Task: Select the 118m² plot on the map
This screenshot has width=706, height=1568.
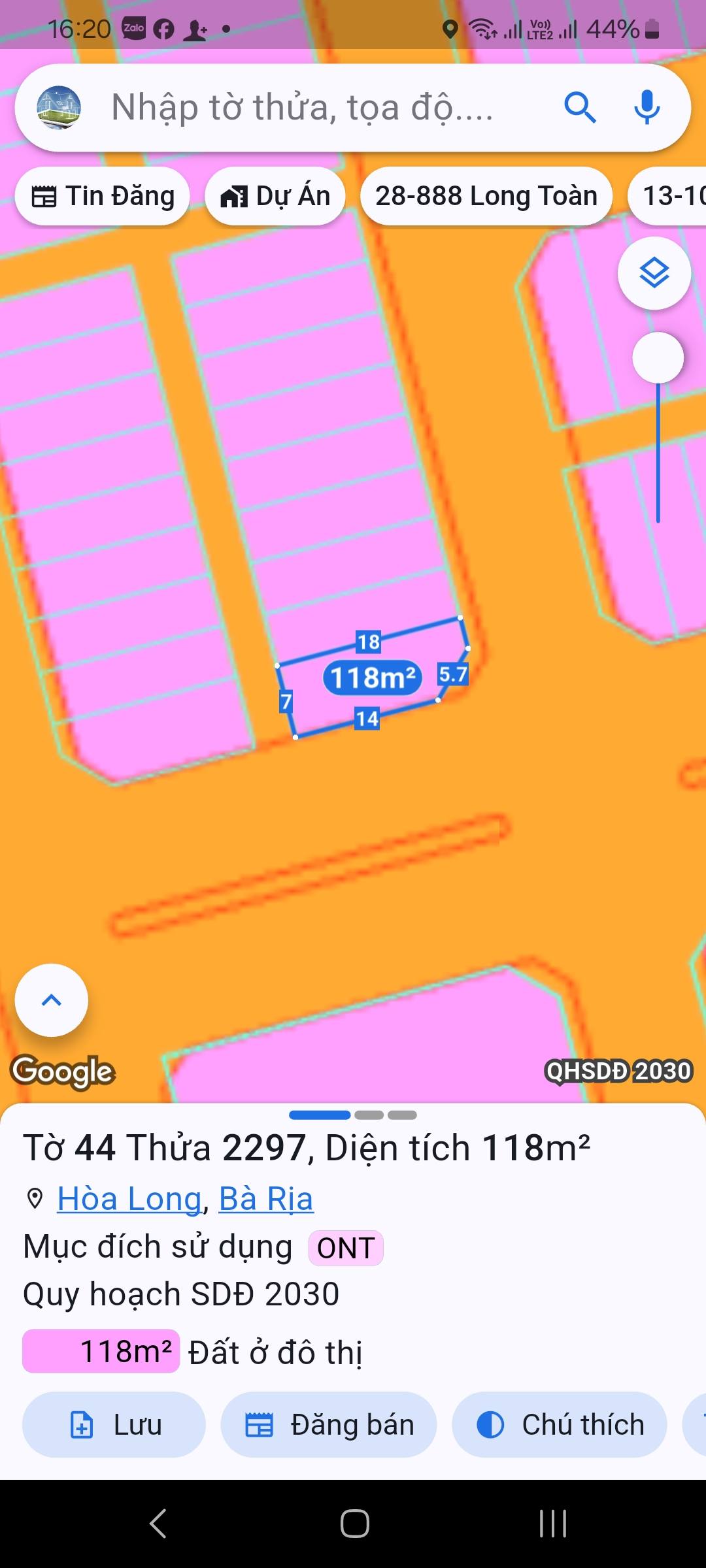Action: point(373,678)
